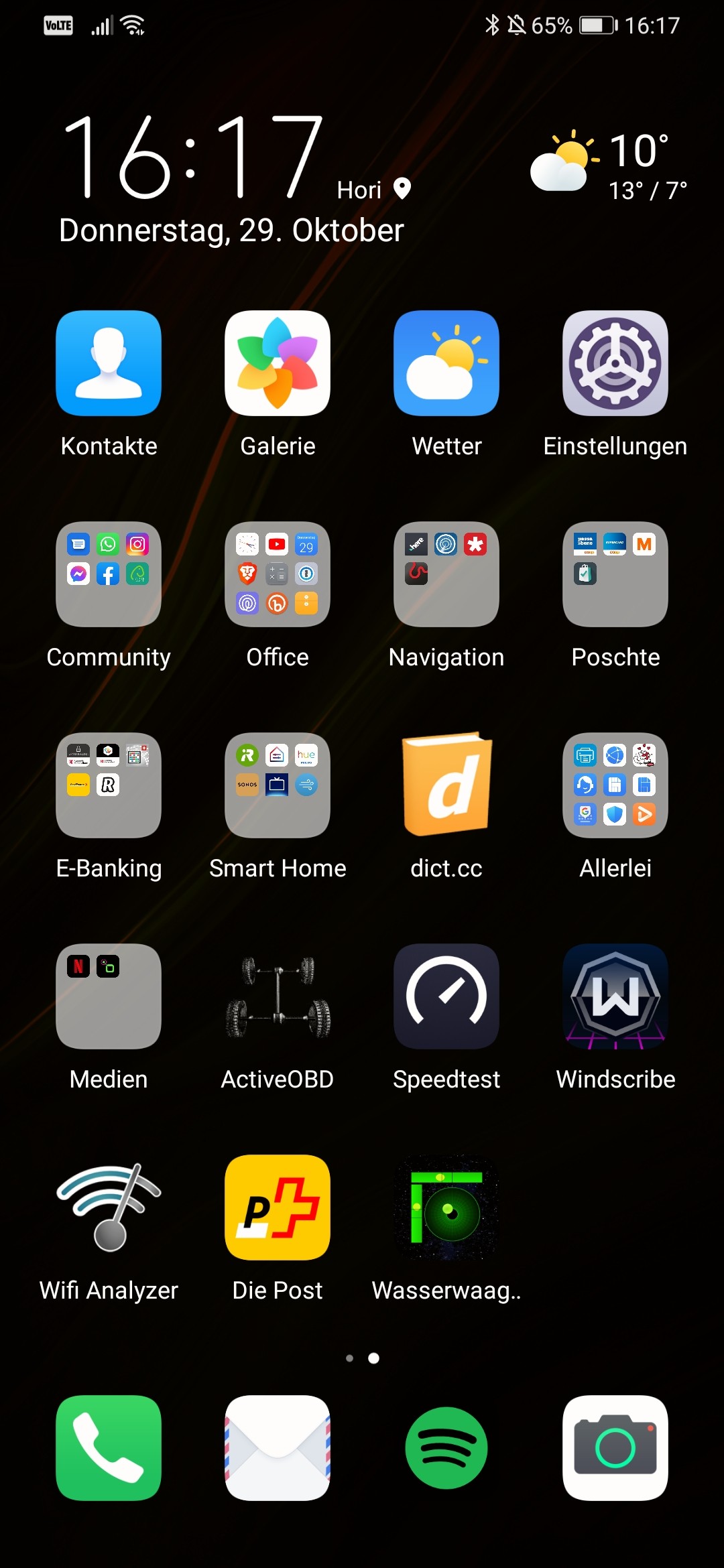Expand the E-Banking folder
Viewport: 724px width, 1568px height.
[109, 785]
